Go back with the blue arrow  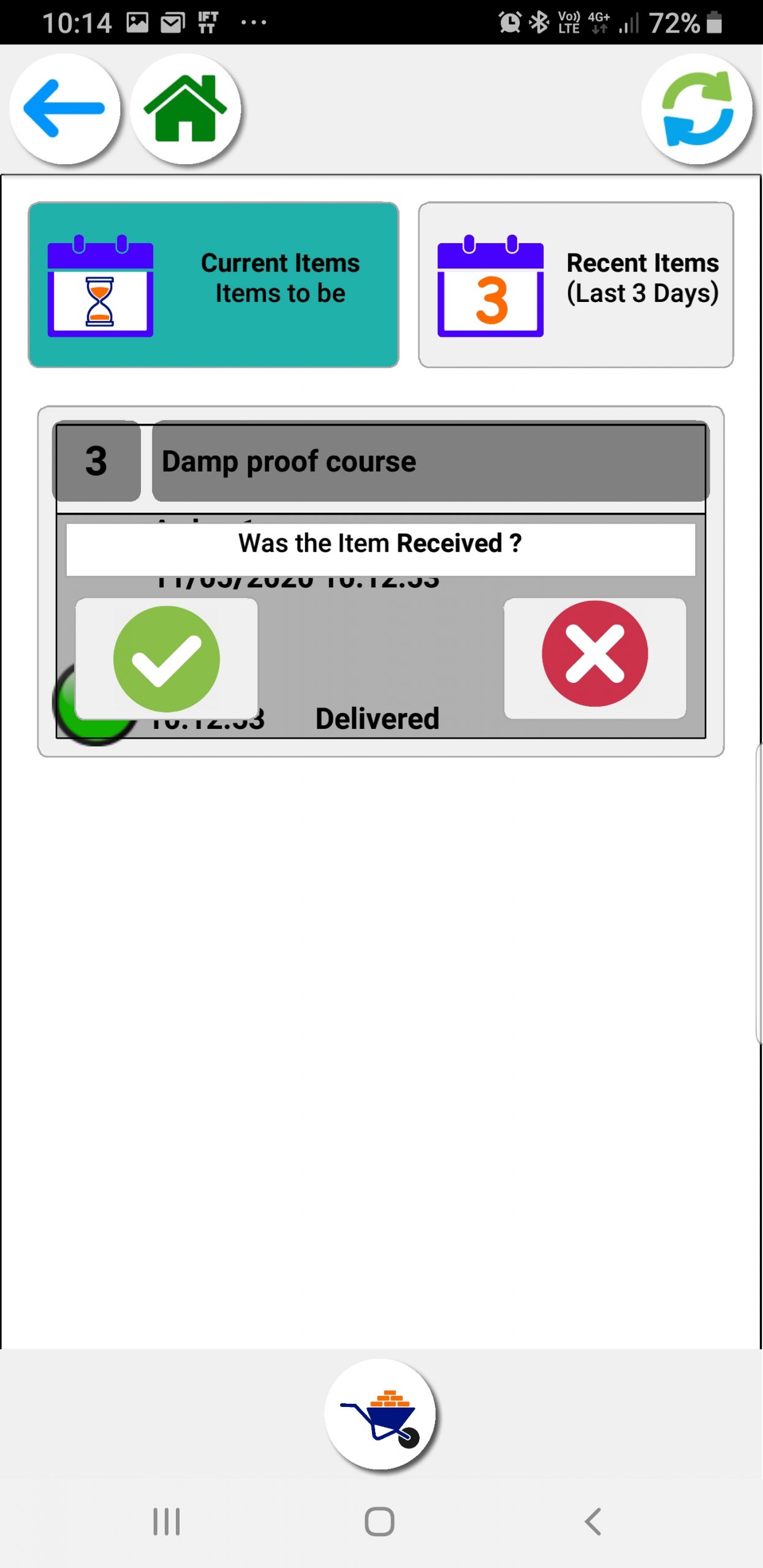(64, 109)
